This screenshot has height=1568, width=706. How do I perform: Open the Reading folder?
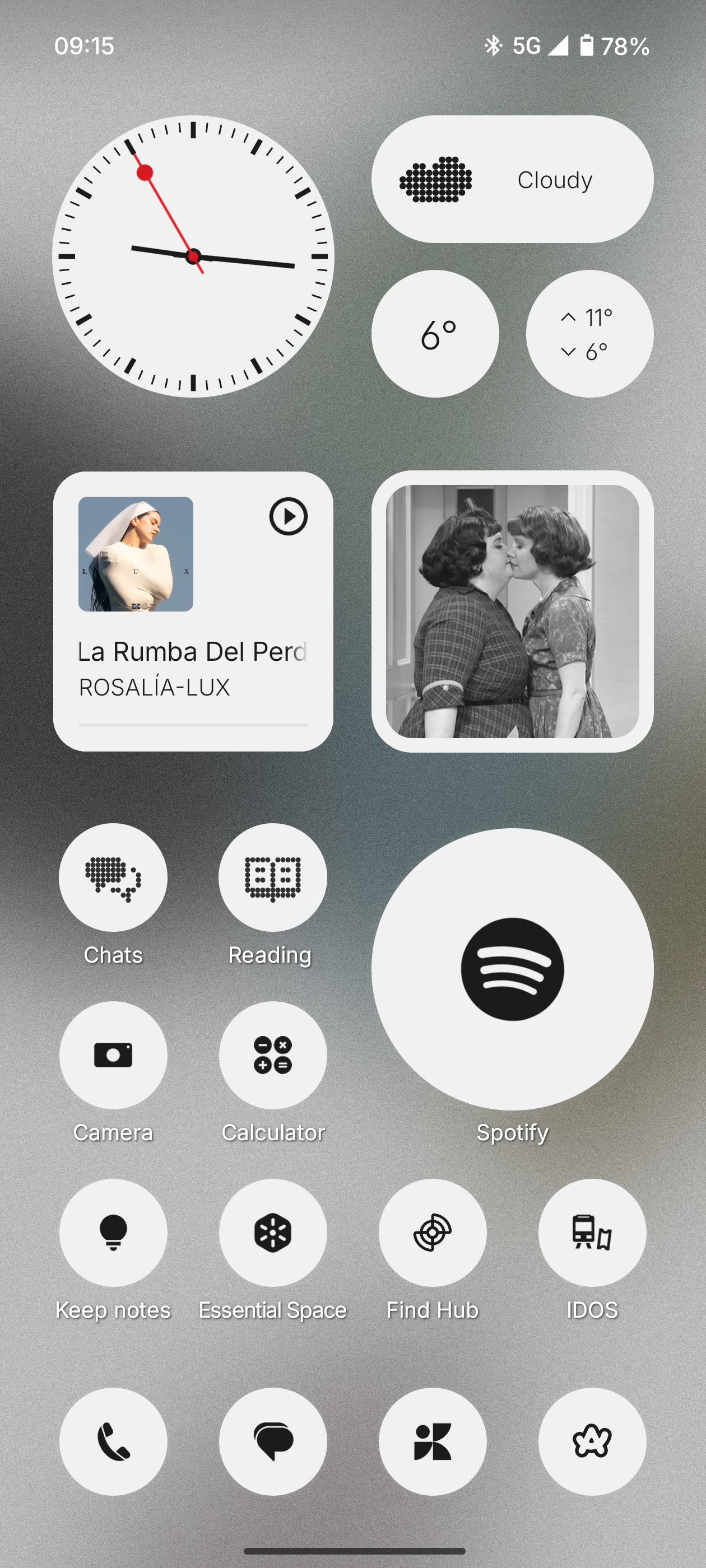coord(272,877)
